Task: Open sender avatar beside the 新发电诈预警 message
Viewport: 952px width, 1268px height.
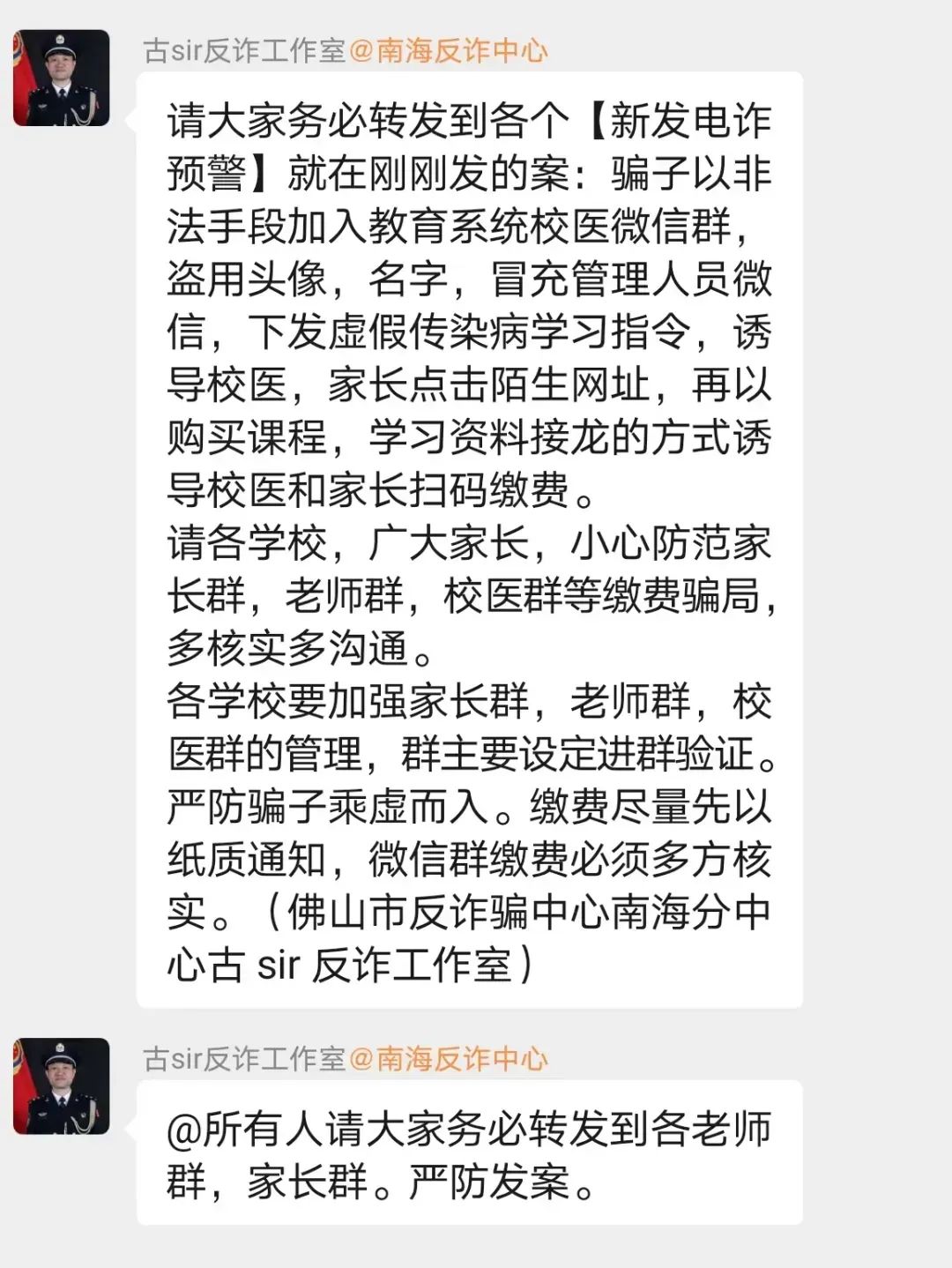Action: pyautogui.click(x=62, y=78)
